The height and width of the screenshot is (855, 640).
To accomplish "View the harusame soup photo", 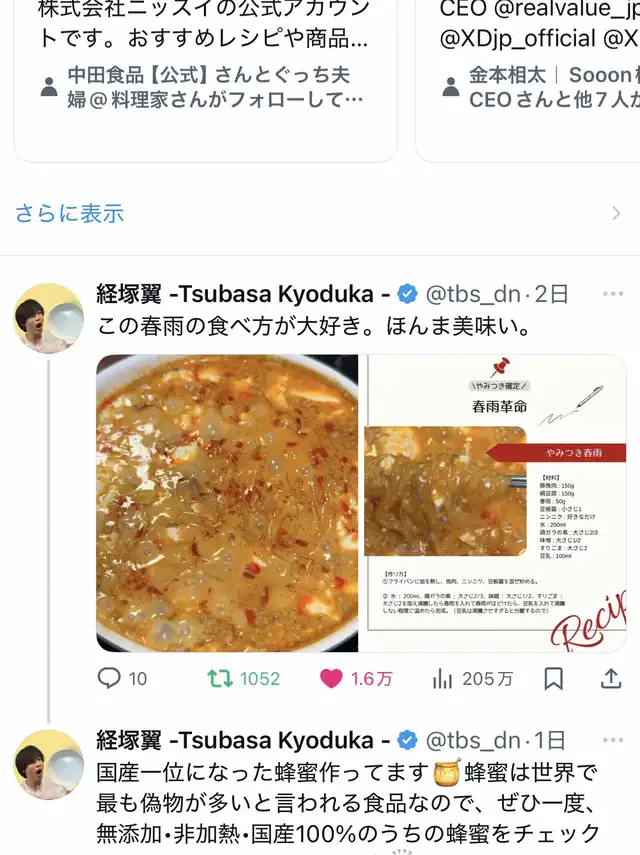I will point(227,503).
